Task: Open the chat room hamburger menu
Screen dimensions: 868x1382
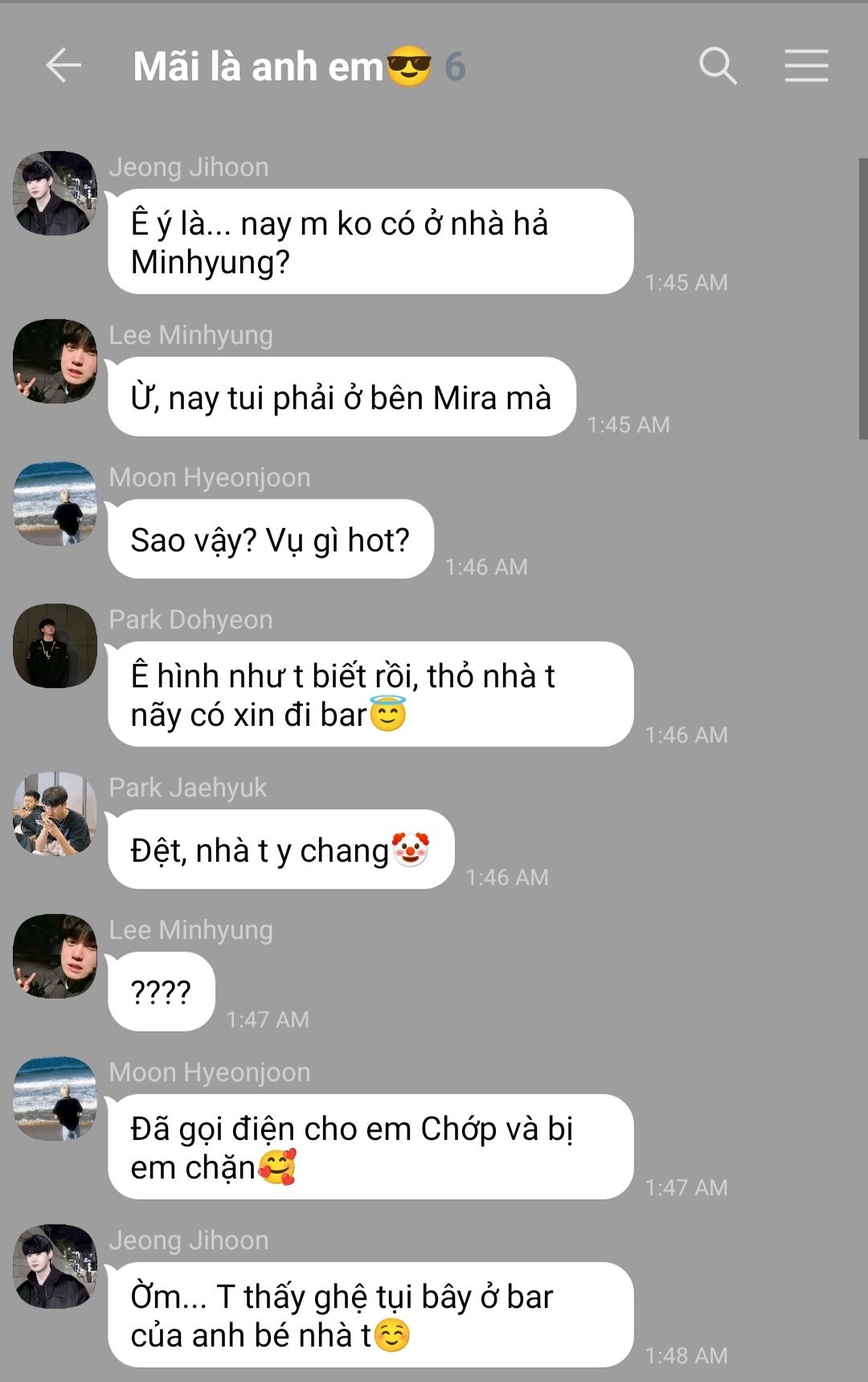Action: coord(806,66)
